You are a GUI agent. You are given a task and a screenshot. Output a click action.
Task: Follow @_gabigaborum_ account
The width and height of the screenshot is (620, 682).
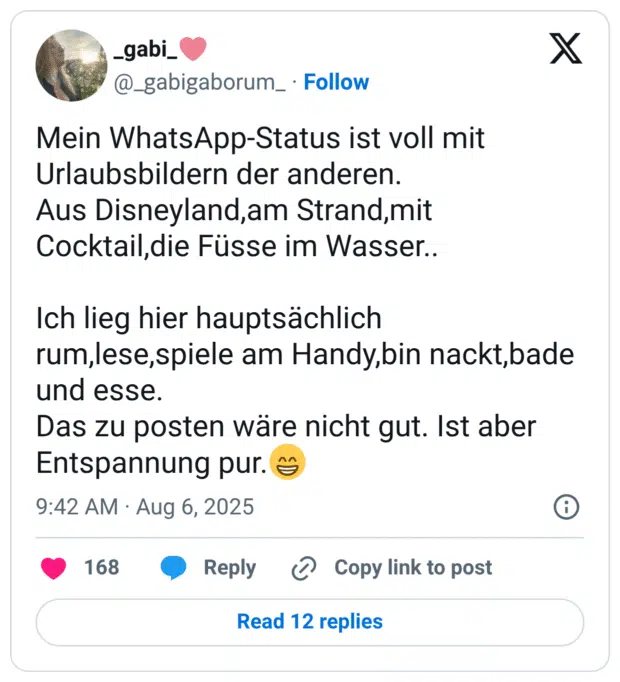tap(336, 82)
